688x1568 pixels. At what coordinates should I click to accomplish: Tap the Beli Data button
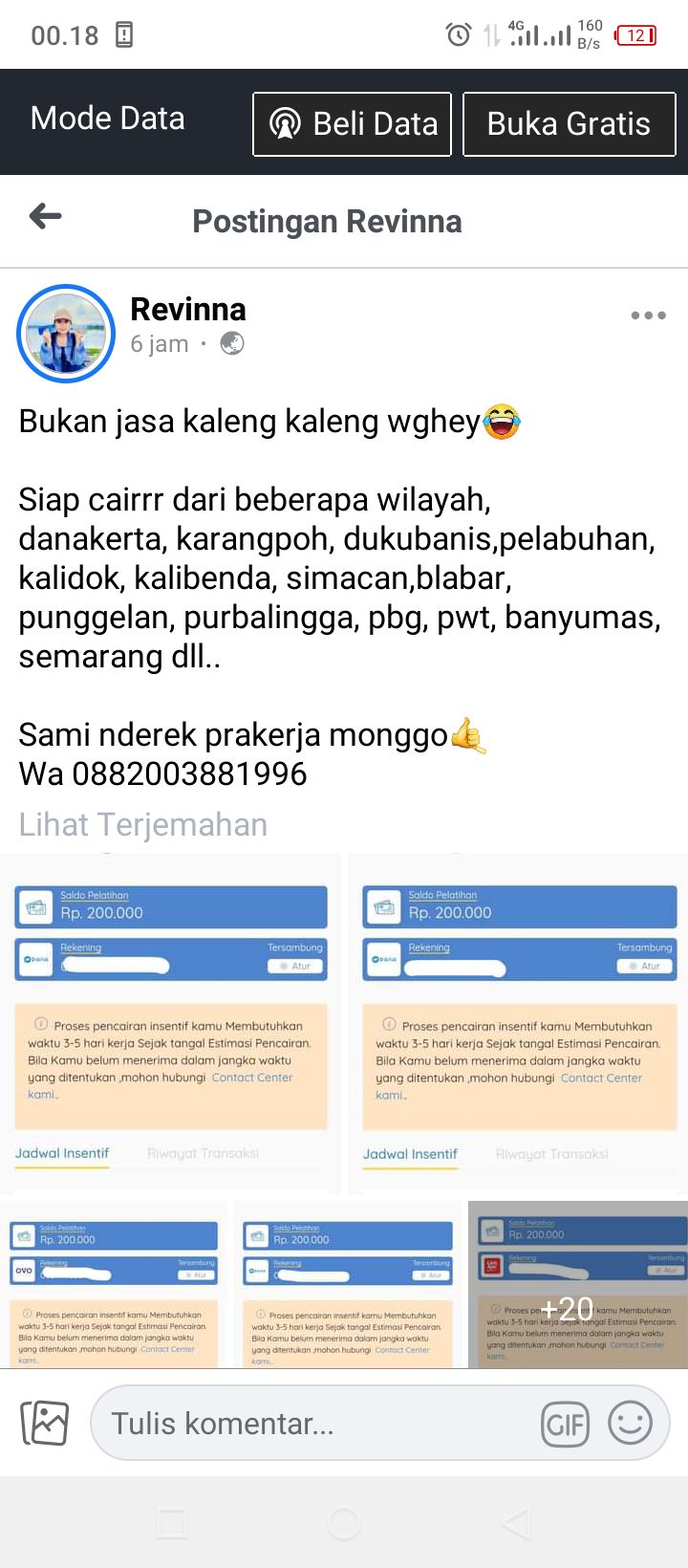point(352,123)
